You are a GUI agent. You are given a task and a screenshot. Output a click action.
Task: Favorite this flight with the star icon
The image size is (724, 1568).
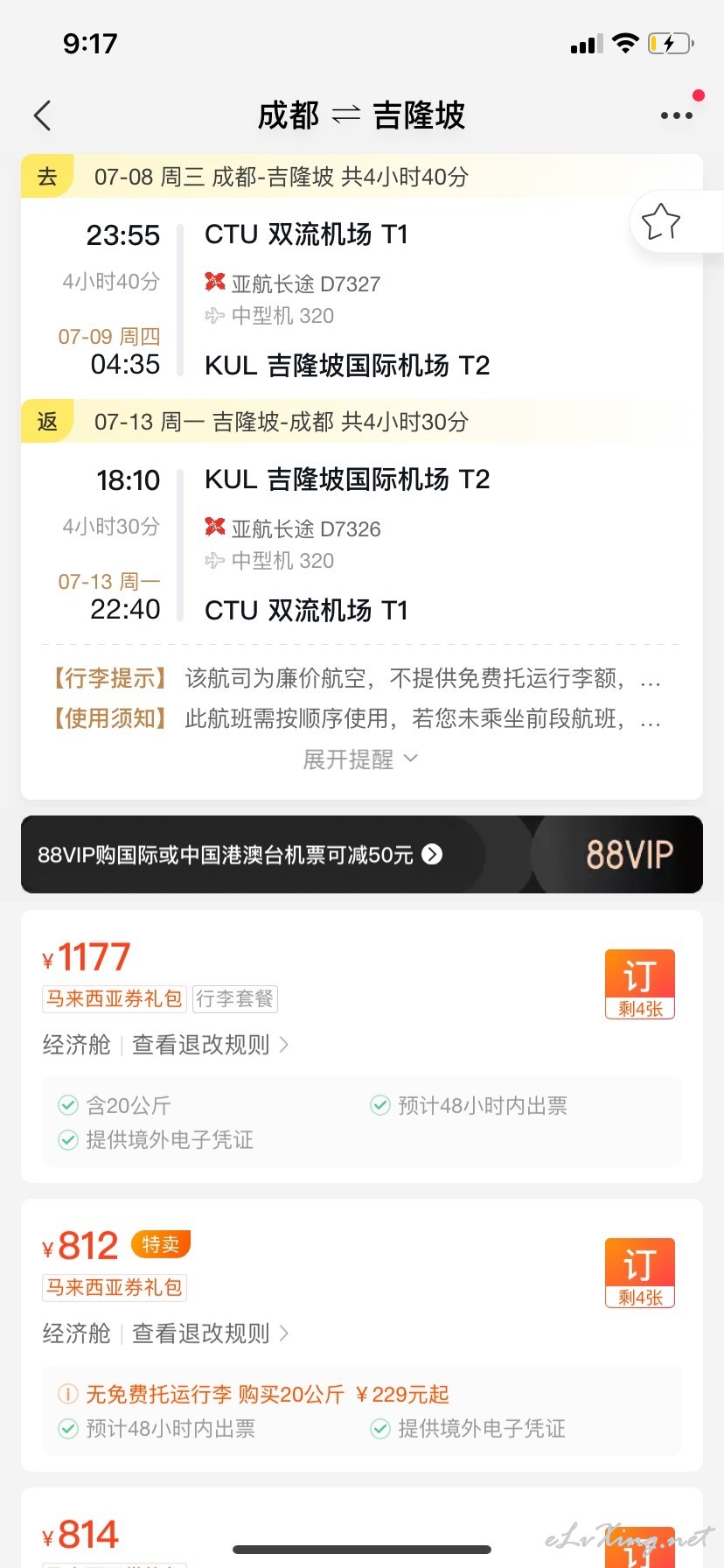(x=661, y=221)
